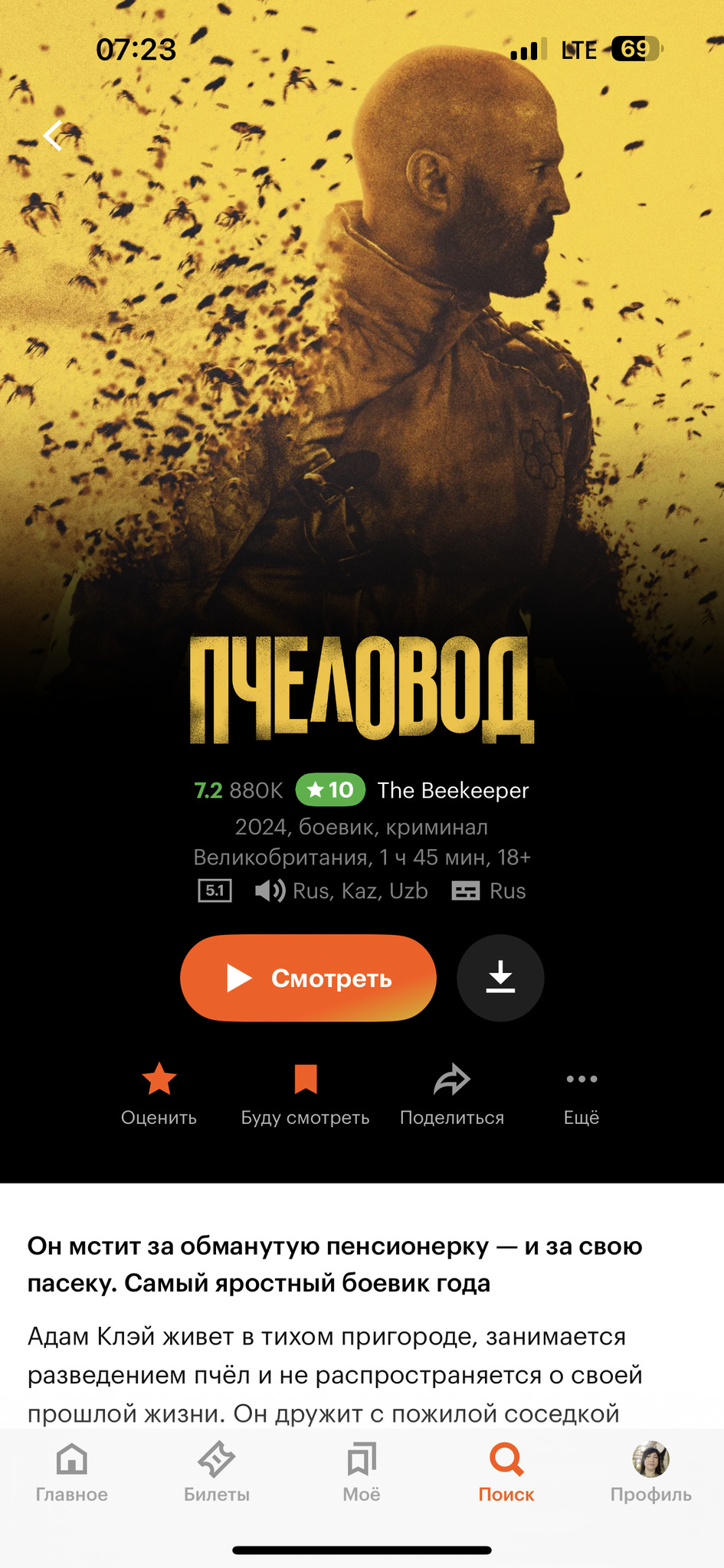
Task: Go to the Моё tab
Action: tap(362, 1473)
